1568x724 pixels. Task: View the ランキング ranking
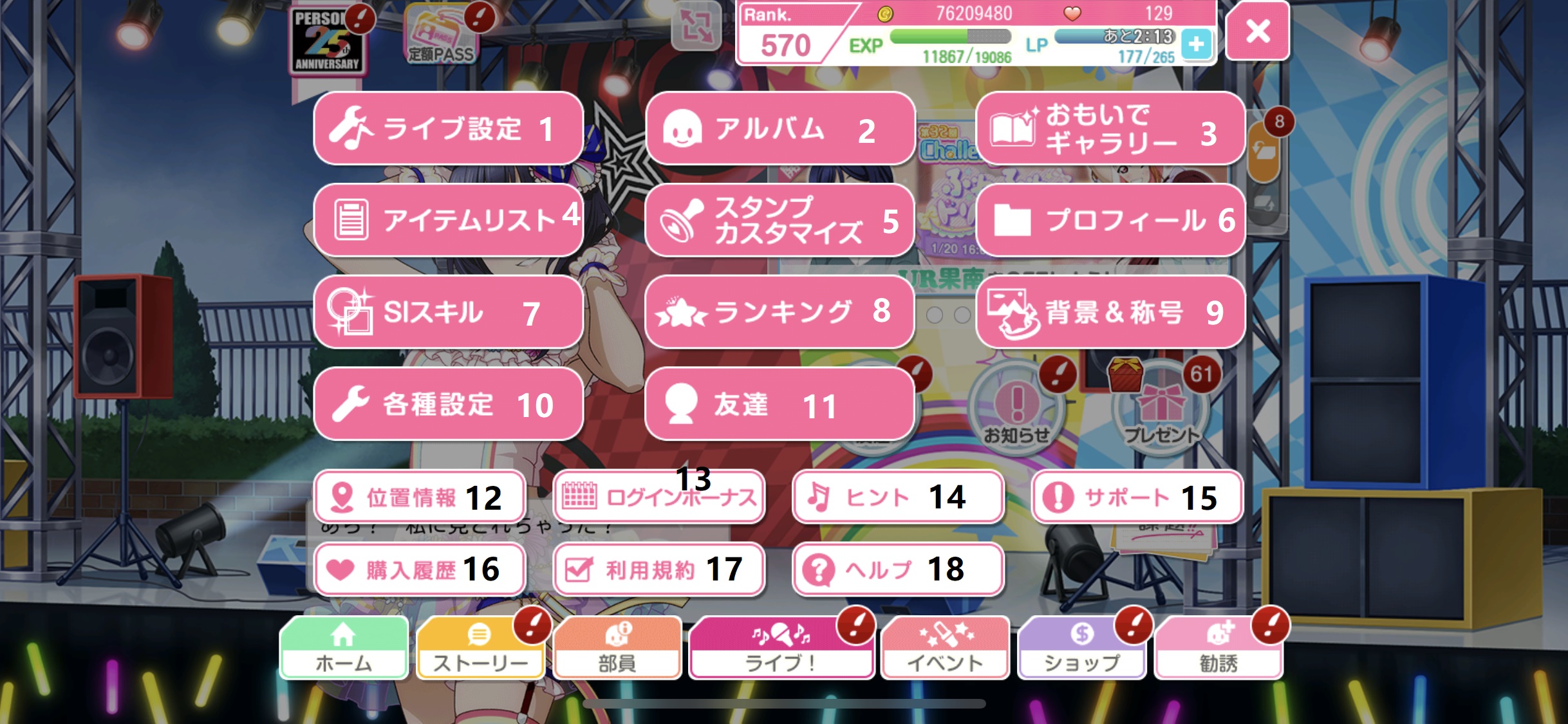779,312
